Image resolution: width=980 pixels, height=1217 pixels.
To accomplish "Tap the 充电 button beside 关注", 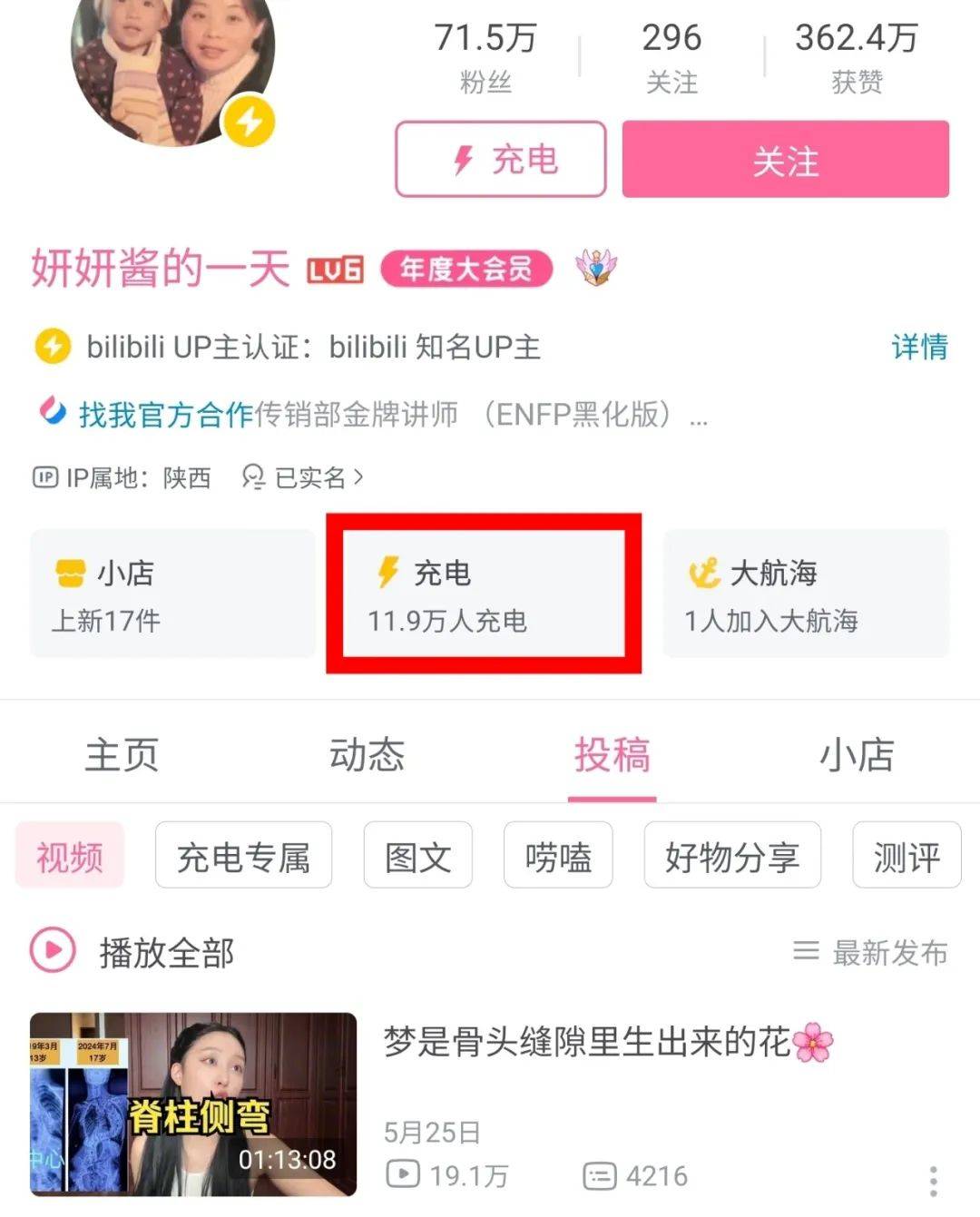I will [500, 160].
